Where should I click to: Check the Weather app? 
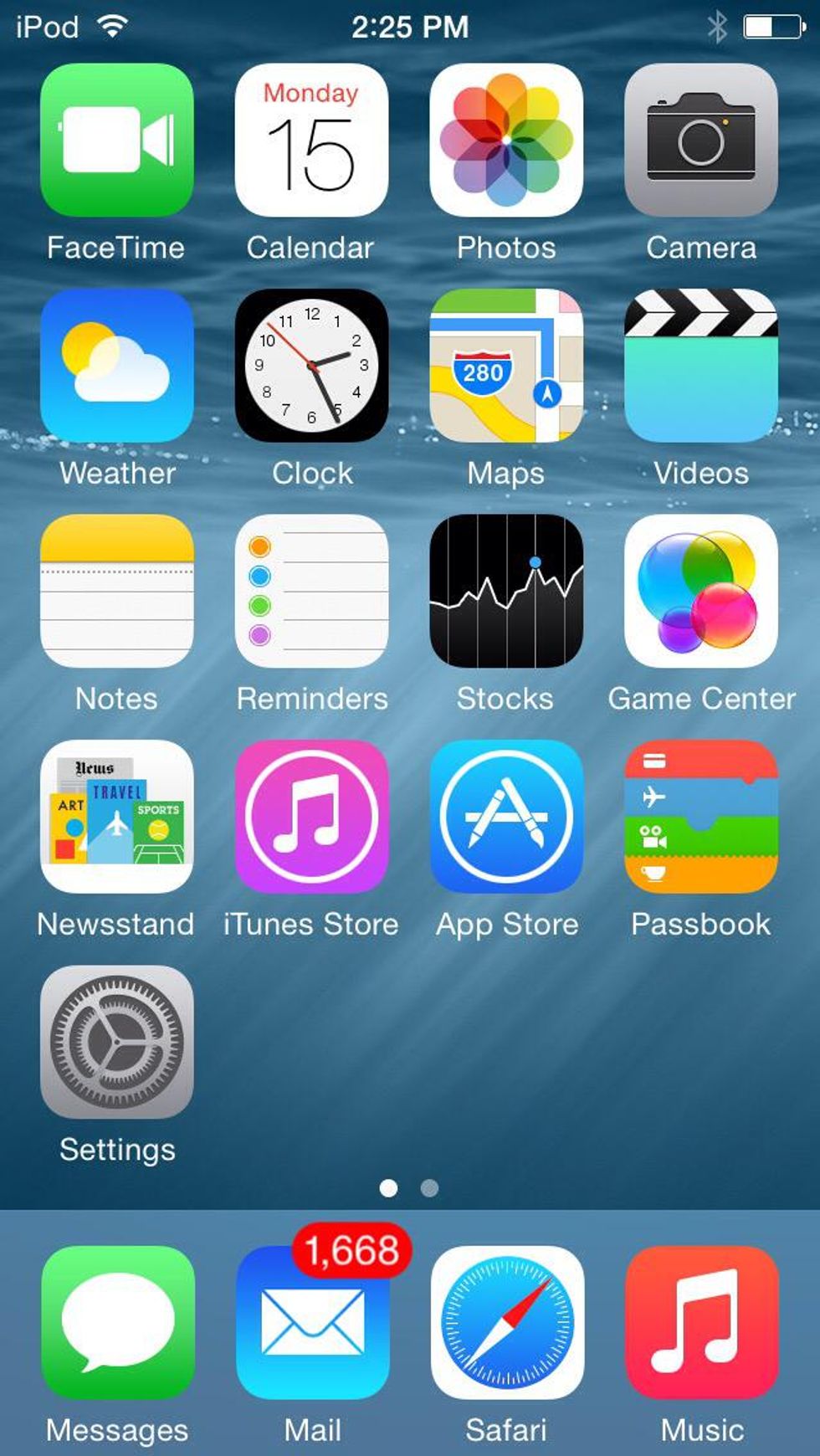(x=117, y=366)
